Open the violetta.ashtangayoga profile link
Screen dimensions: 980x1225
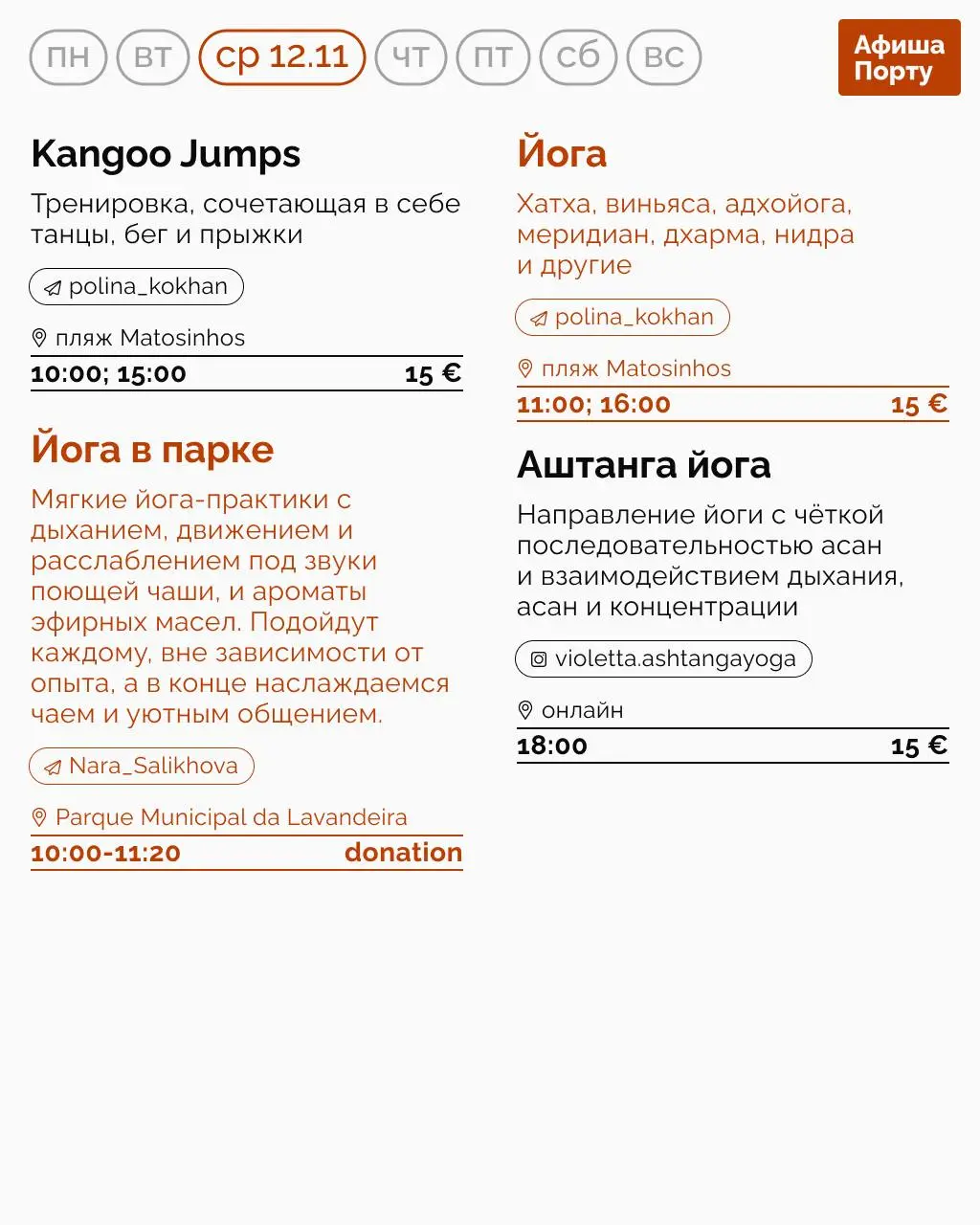pyautogui.click(x=663, y=658)
